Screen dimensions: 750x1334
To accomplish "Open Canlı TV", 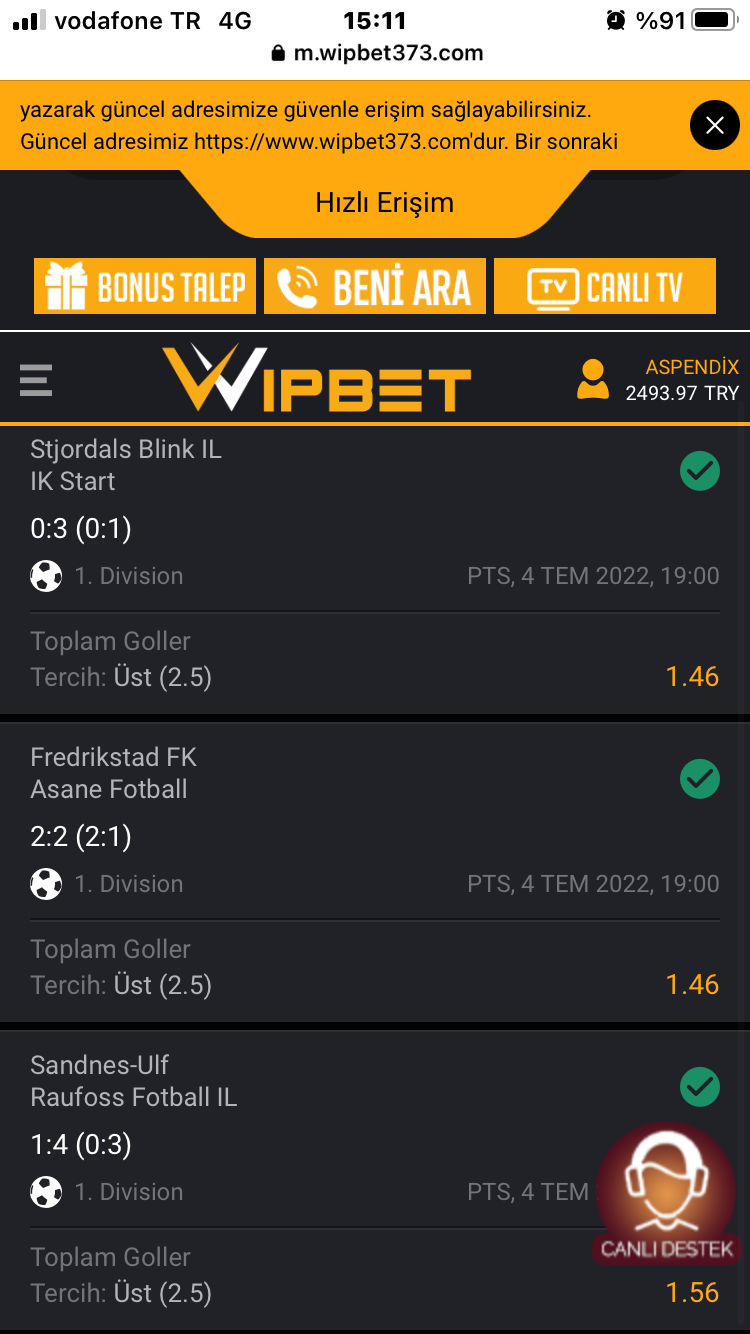I will click(605, 287).
